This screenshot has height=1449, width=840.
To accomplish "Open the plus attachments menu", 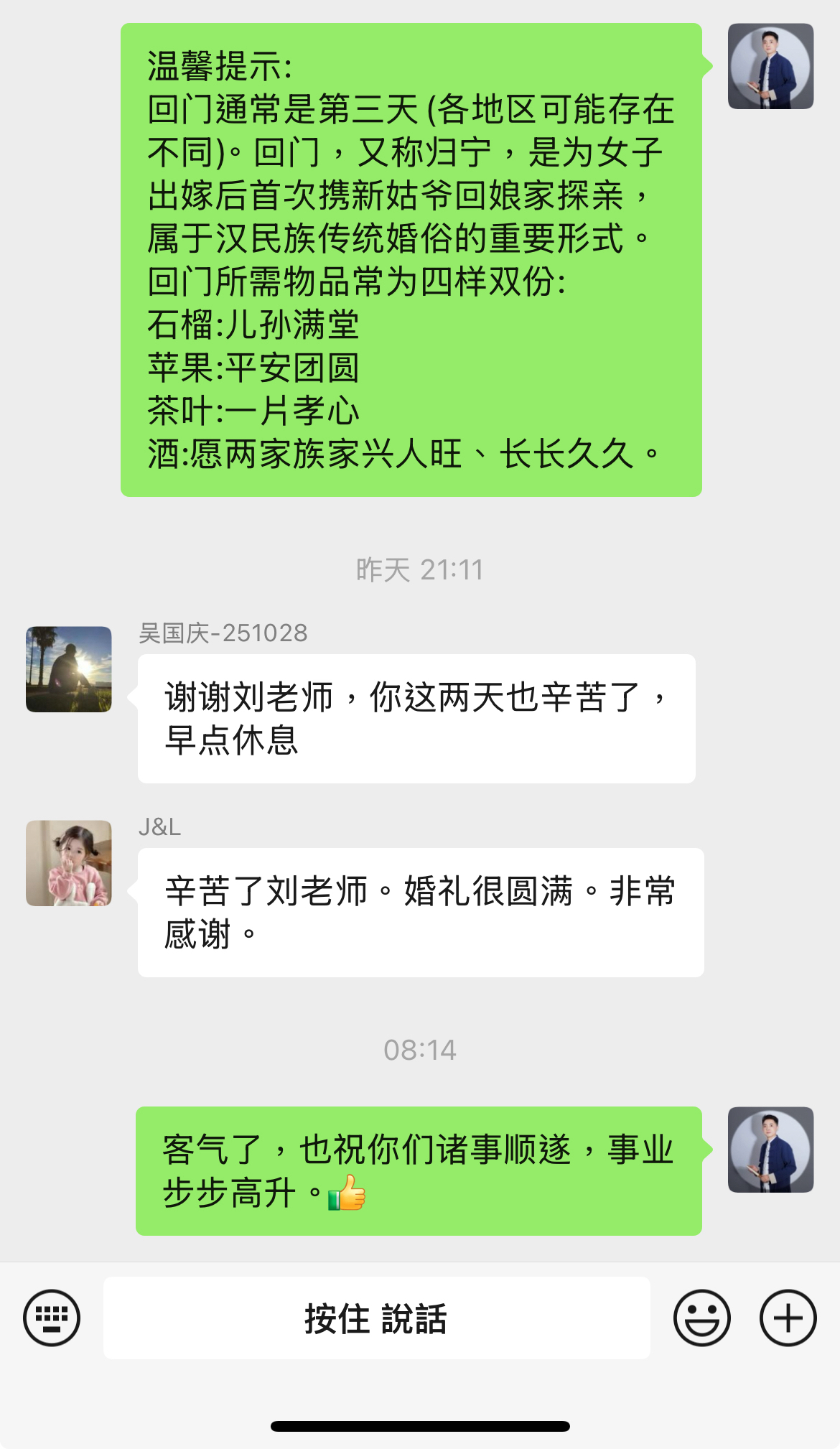I will [788, 1318].
